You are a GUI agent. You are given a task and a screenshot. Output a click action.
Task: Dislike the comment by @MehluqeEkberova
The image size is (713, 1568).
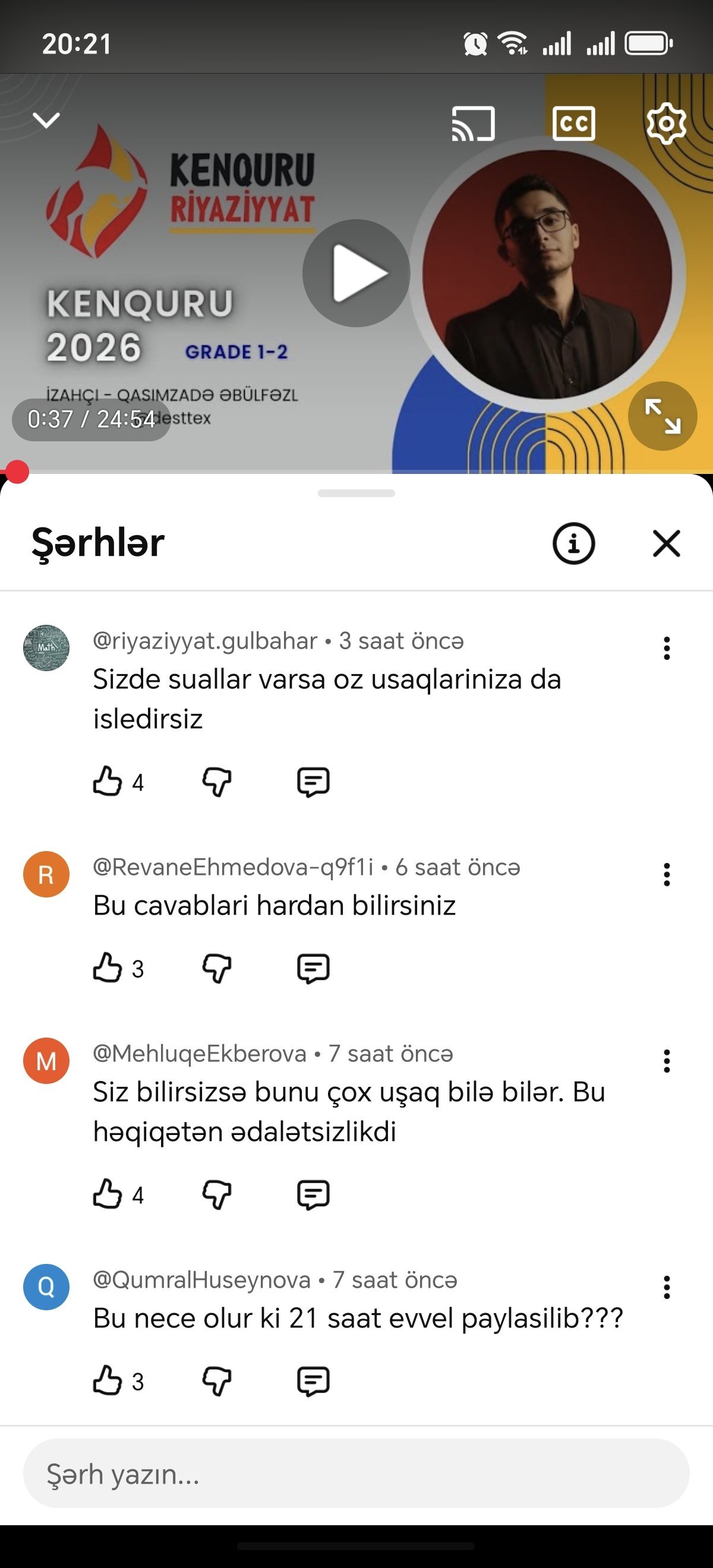coord(217,1194)
